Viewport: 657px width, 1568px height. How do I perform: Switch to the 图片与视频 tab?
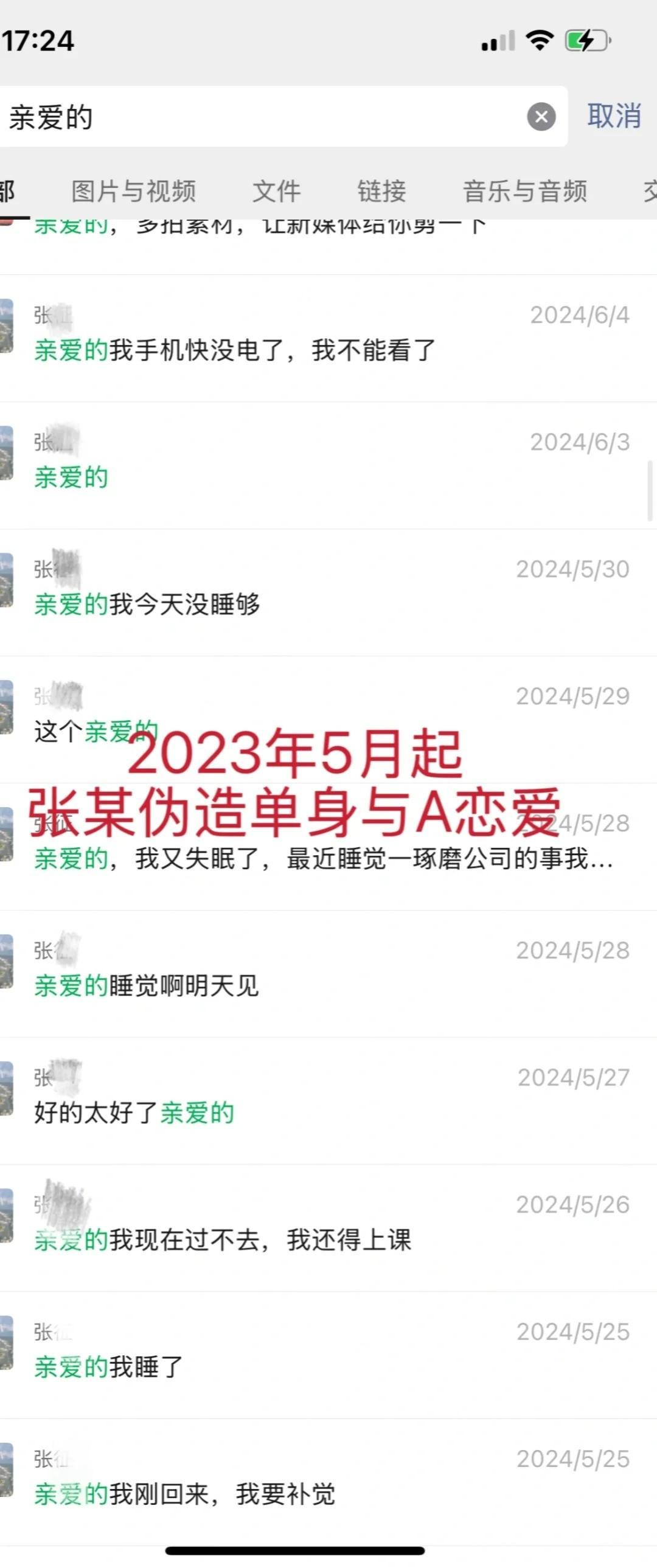[x=133, y=191]
